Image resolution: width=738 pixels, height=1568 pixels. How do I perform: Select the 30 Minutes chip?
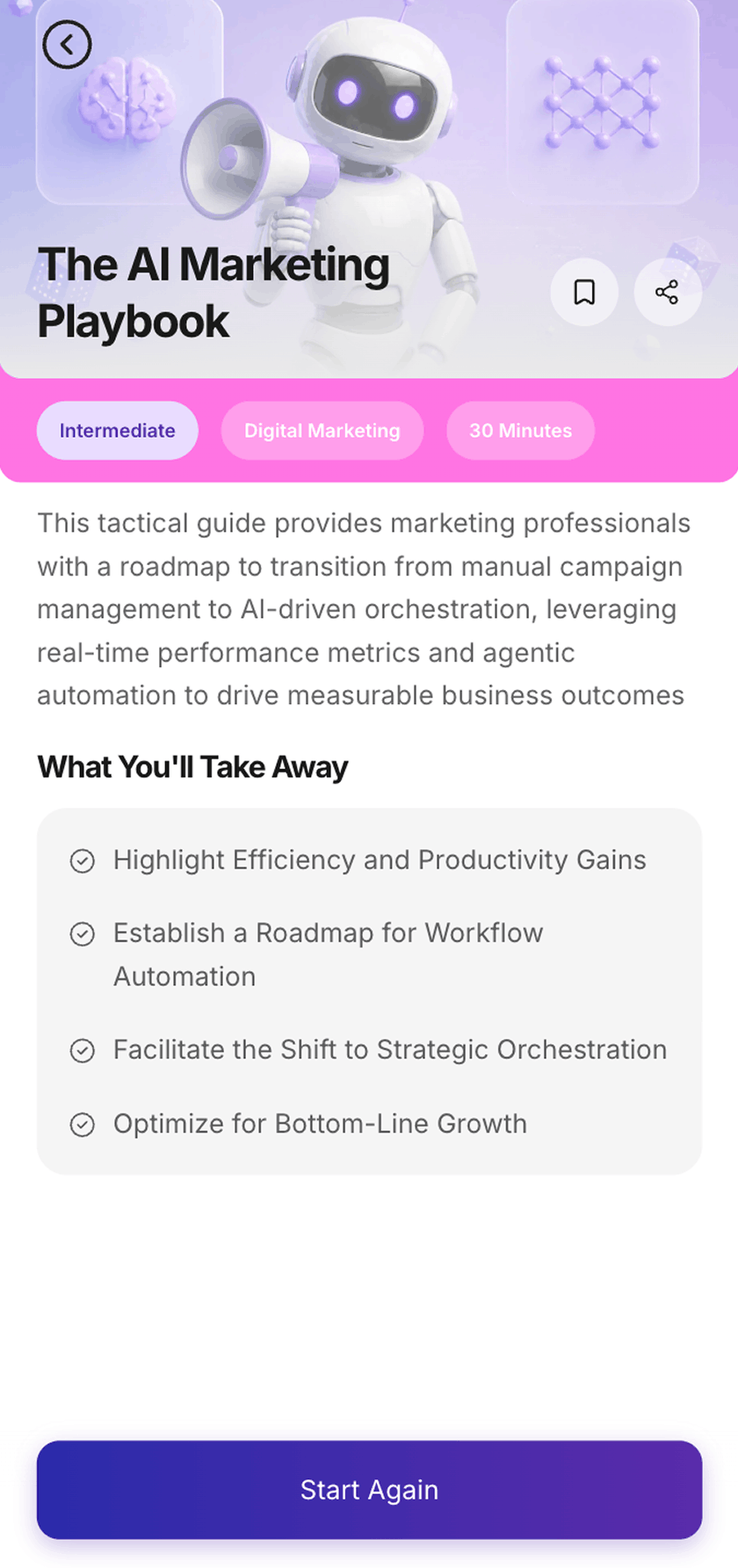coord(521,431)
